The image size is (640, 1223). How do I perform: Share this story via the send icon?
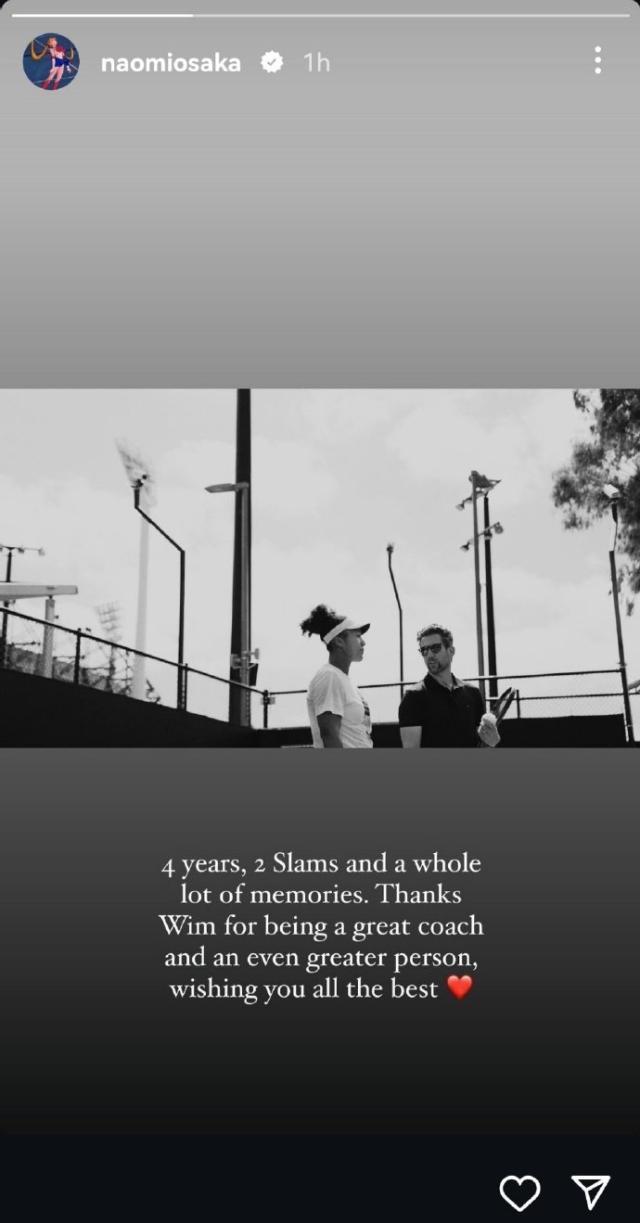click(590, 1191)
